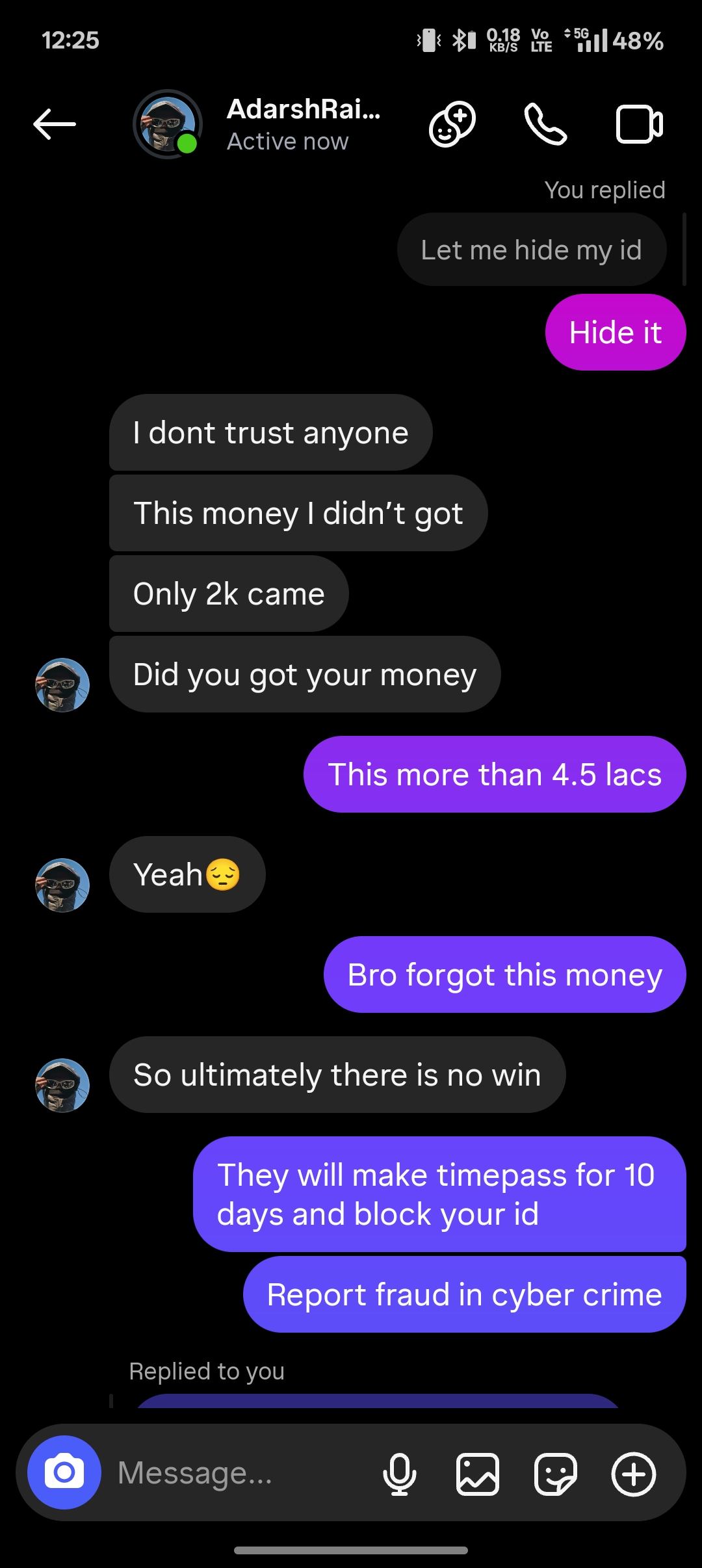Open the camera from the message bar
This screenshot has width=702, height=1568.
point(64,1472)
